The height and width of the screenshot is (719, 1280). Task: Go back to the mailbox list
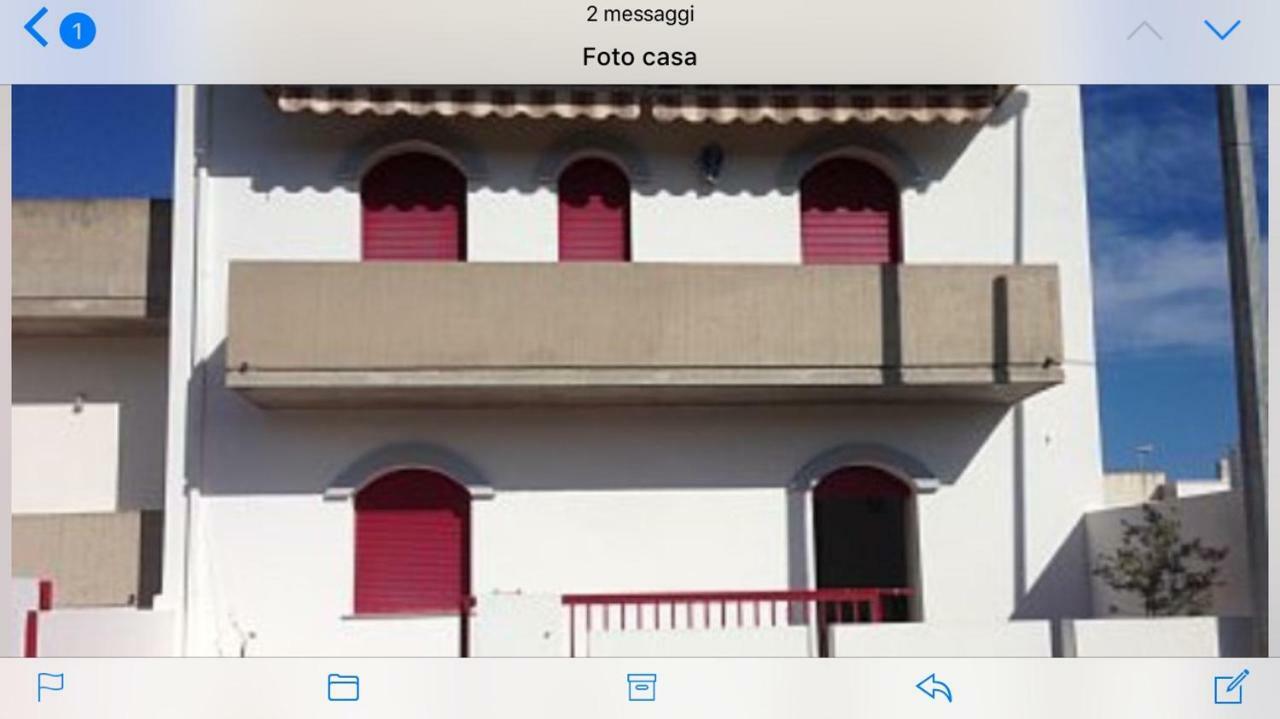tap(38, 29)
